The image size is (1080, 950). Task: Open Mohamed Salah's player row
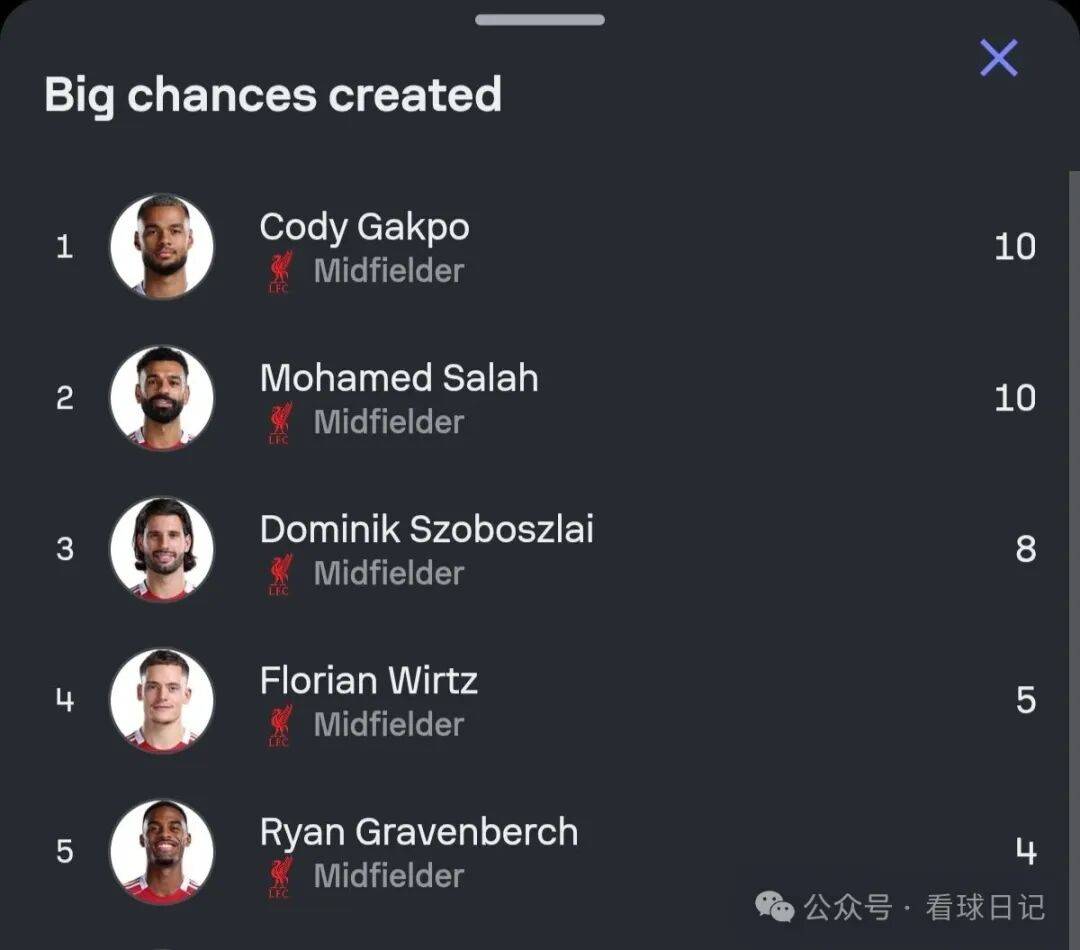pyautogui.click(x=398, y=379)
